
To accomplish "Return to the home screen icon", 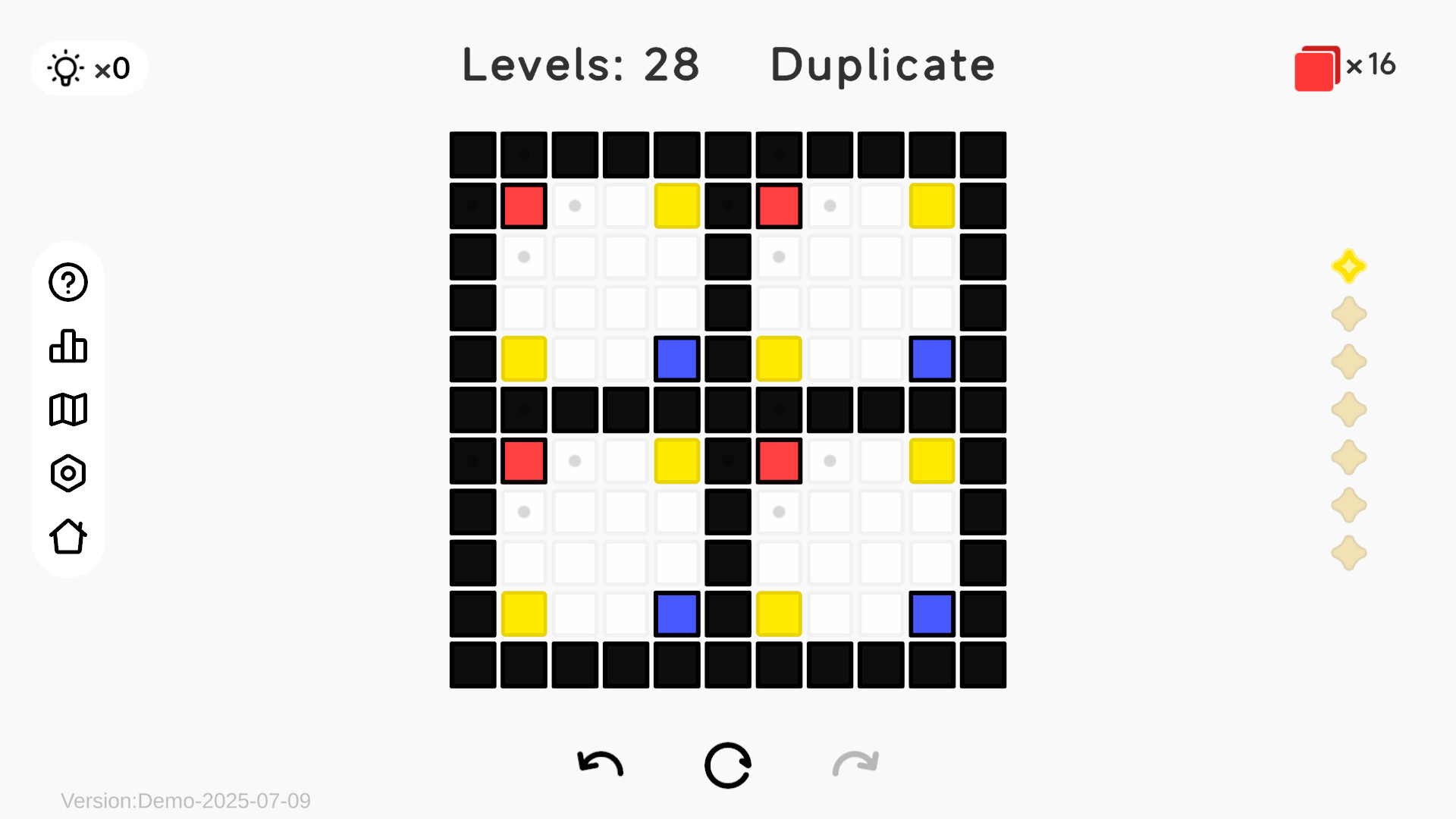I will point(68,536).
